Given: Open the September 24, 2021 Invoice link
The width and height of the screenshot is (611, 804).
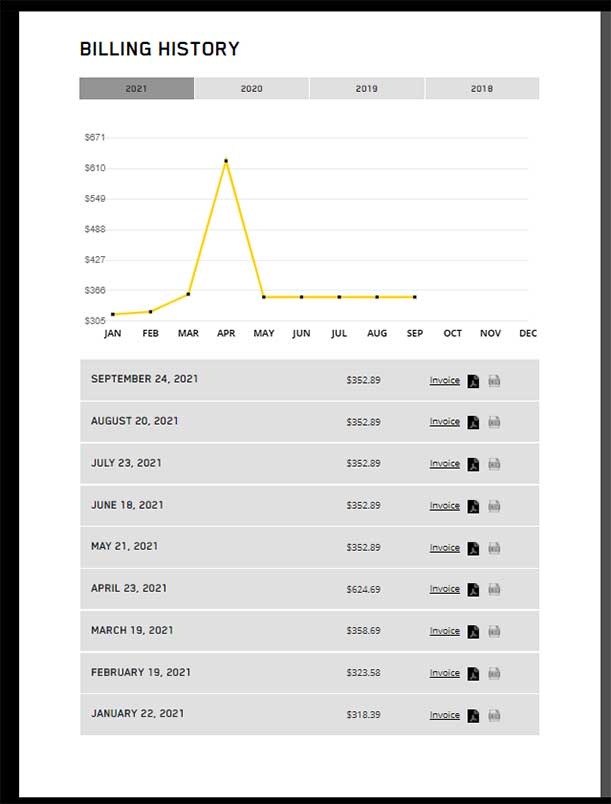Looking at the screenshot, I should tap(444, 380).
